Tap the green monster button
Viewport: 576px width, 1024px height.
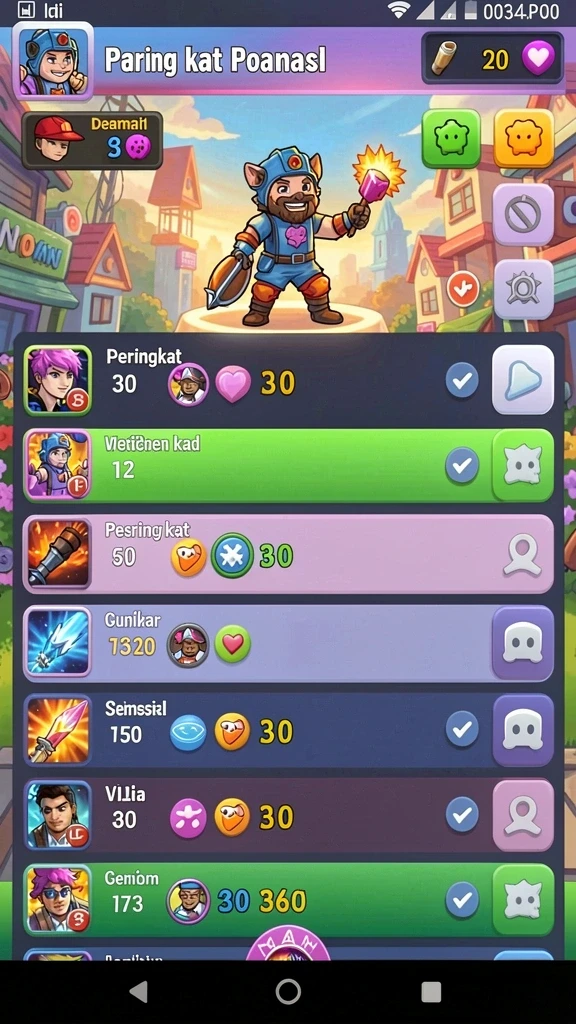(451, 138)
